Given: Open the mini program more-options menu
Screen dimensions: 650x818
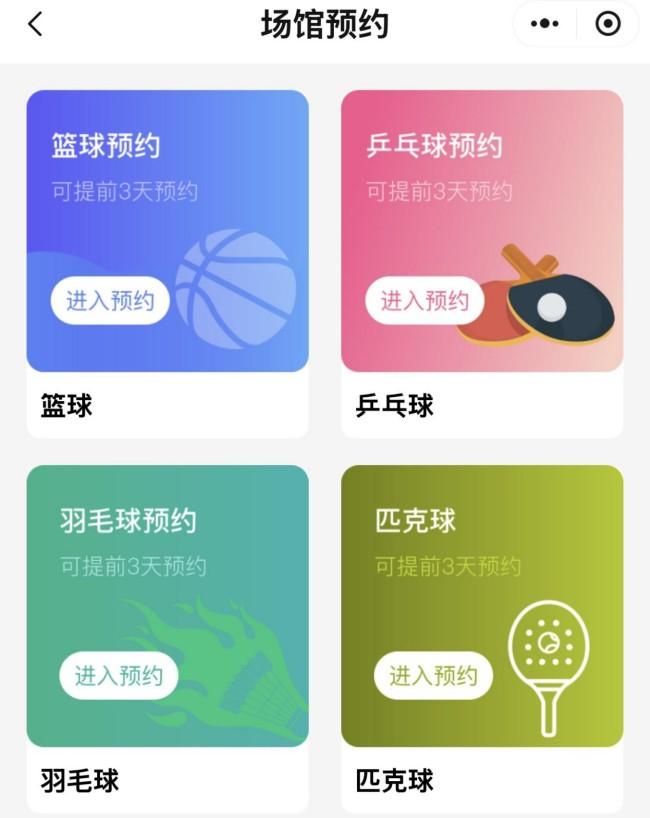Looking at the screenshot, I should tap(544, 25).
